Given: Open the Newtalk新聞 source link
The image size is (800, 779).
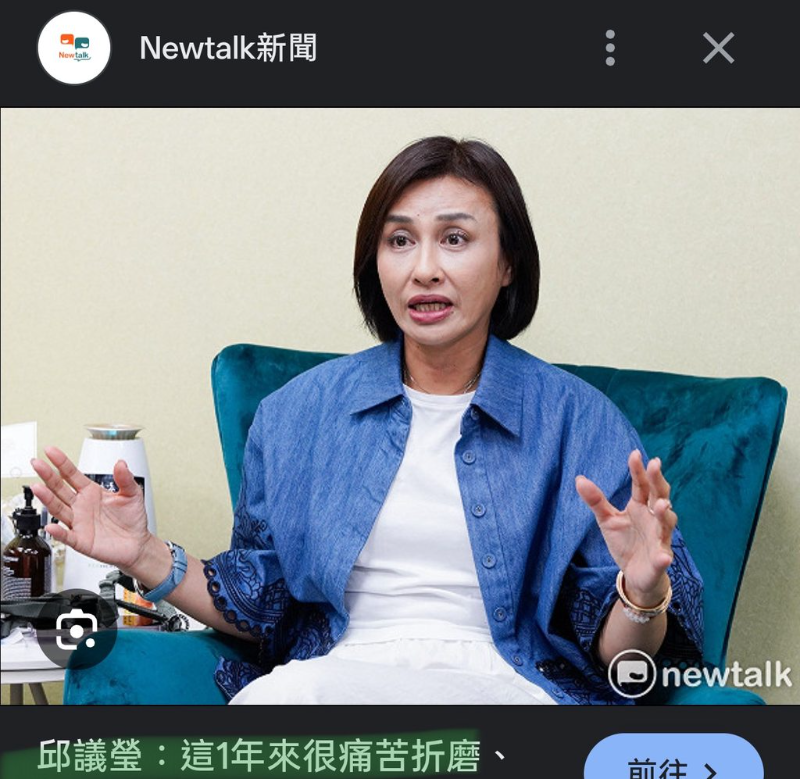Looking at the screenshot, I should point(228,48).
